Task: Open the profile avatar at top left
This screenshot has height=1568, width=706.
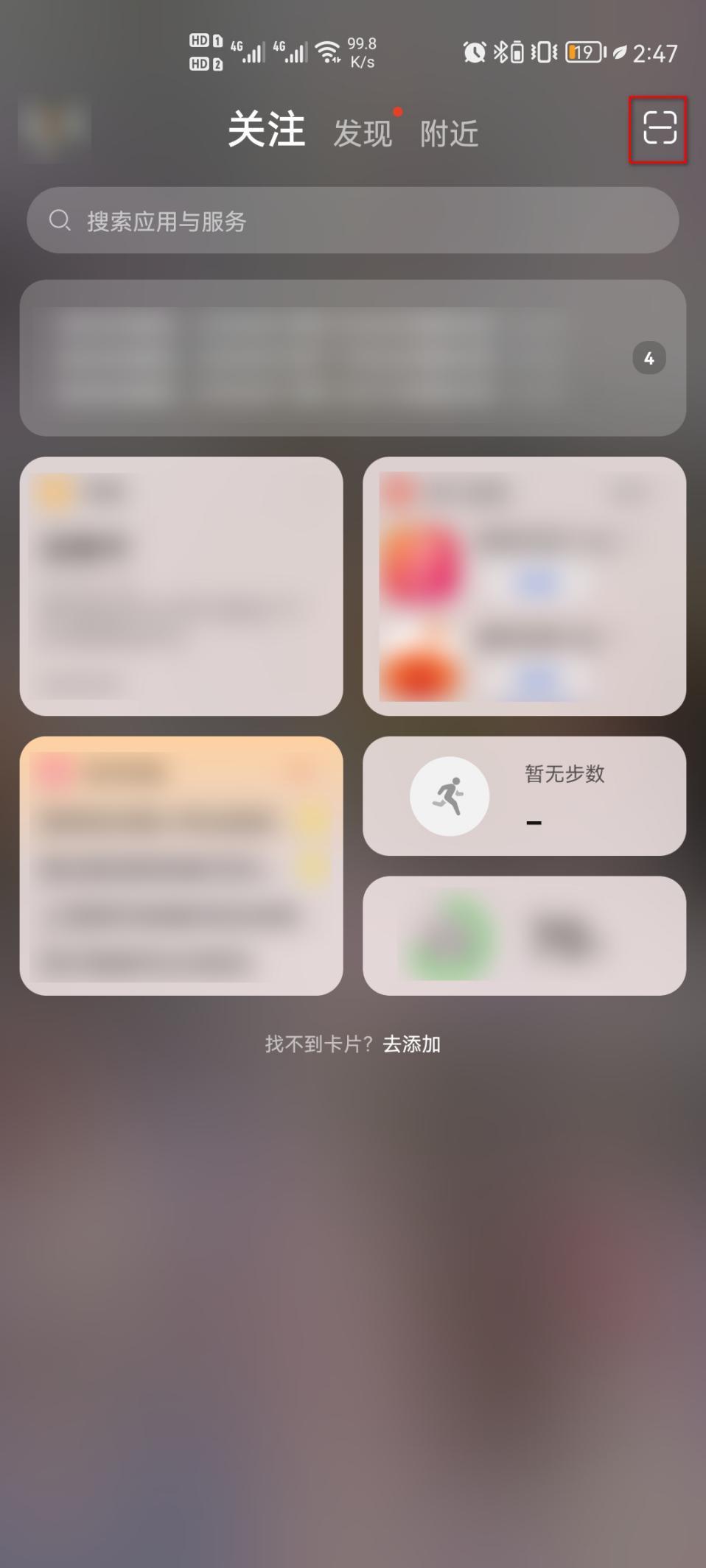Action: (53, 129)
